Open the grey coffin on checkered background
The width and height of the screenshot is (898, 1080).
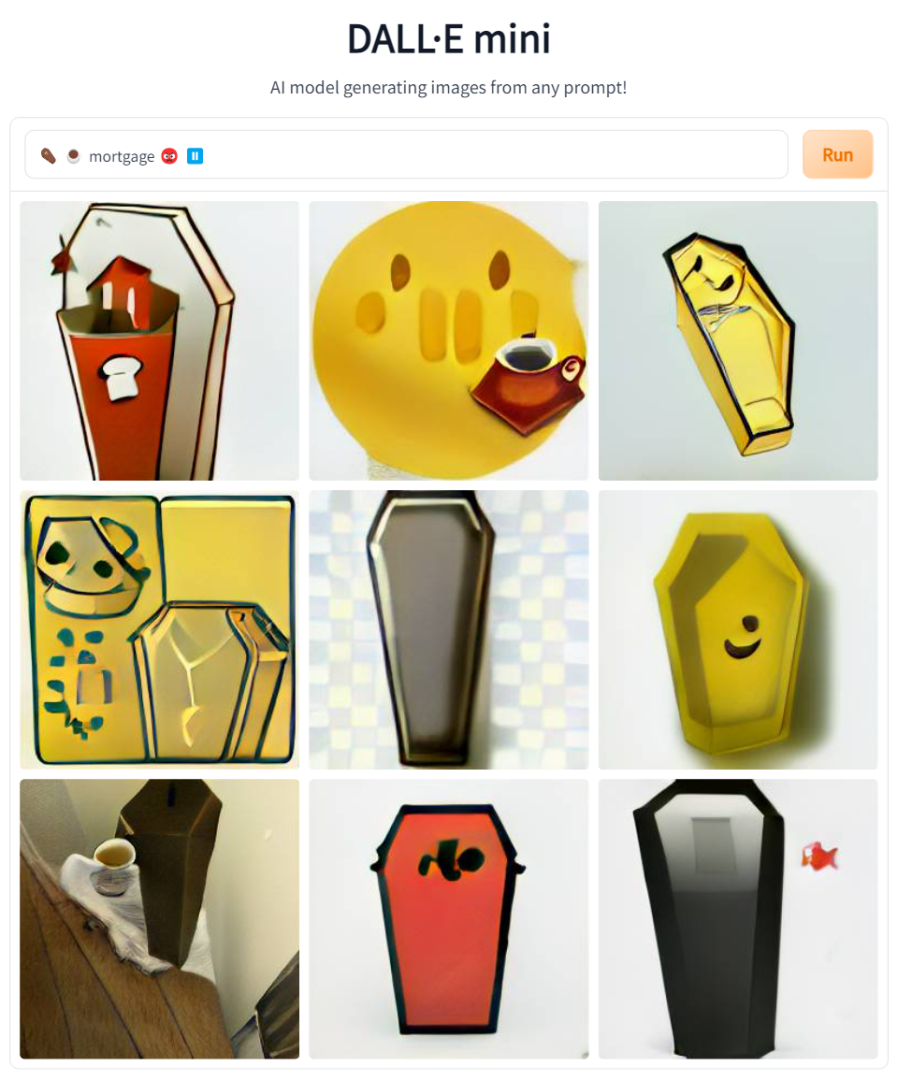pyautogui.click(x=448, y=629)
